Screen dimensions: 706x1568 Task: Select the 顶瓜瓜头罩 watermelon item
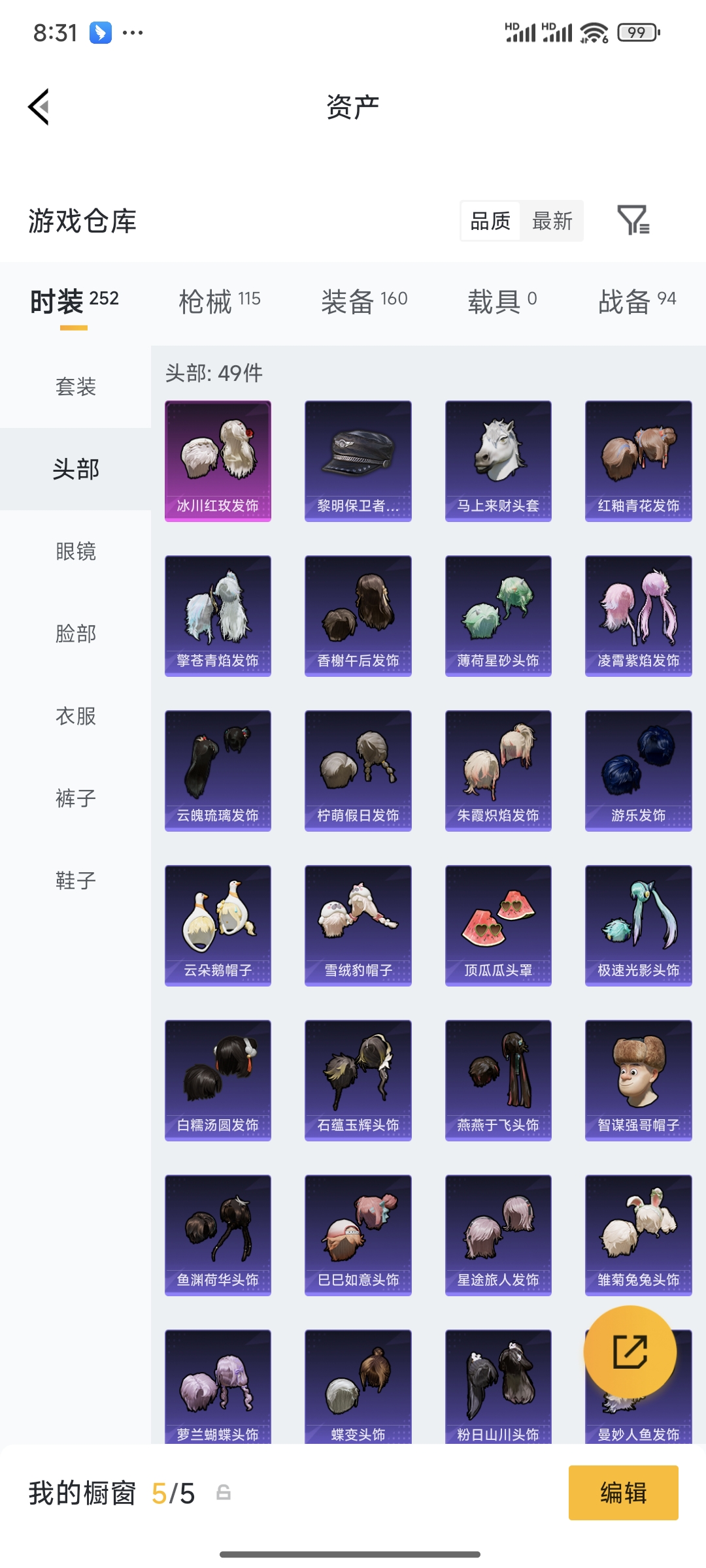497,924
